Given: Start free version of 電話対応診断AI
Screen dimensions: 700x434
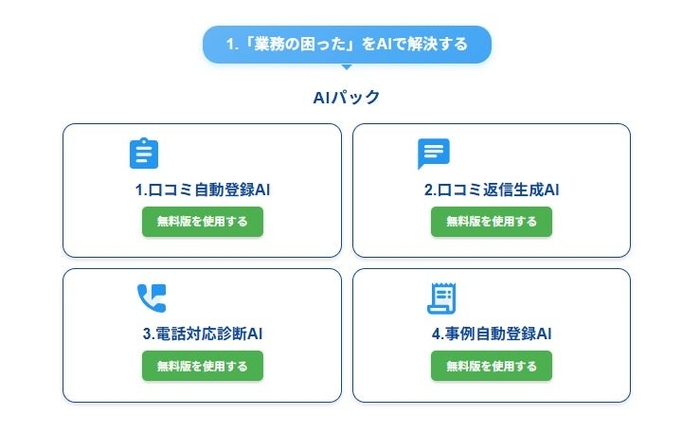Looking at the screenshot, I should 202,366.
